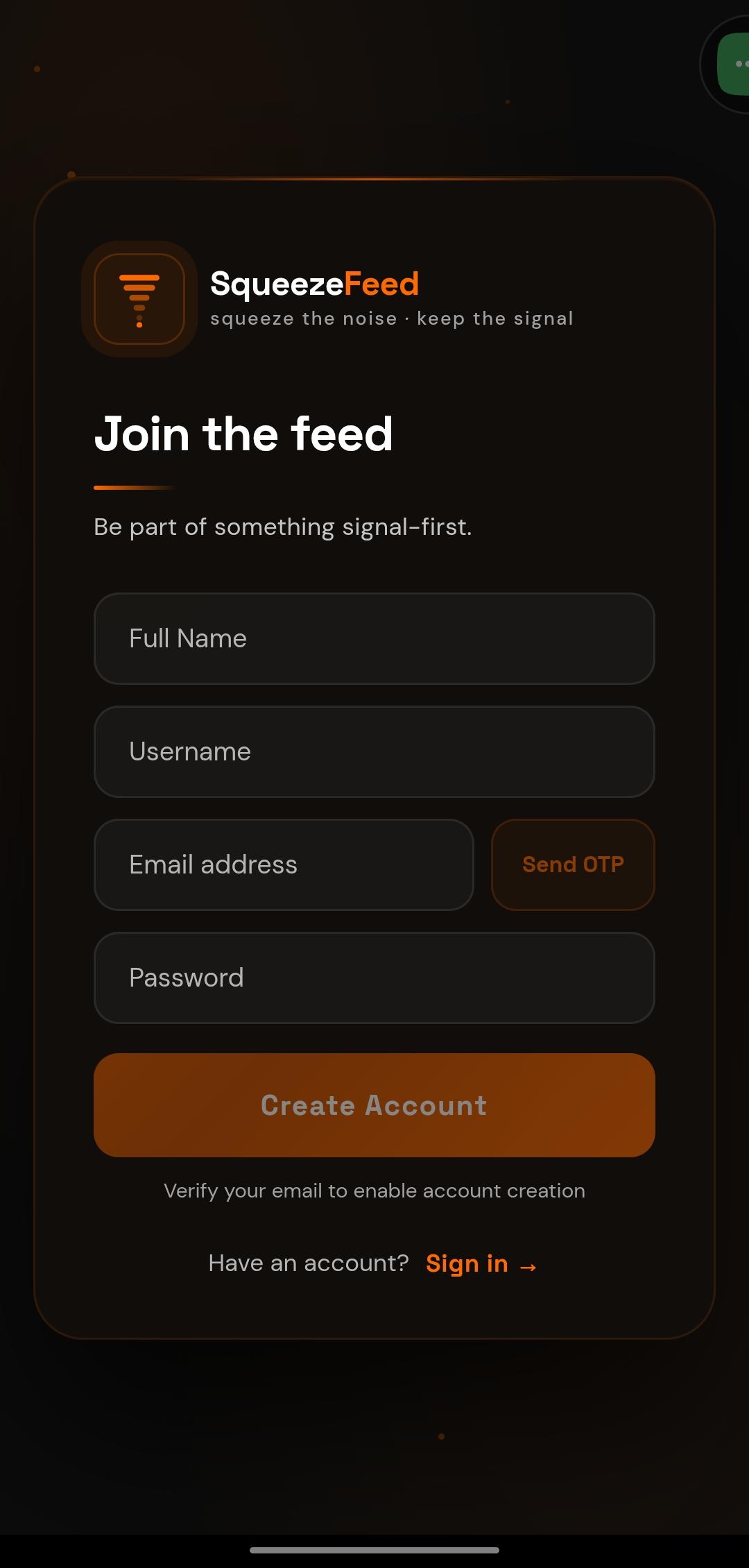Select the Email address field
Screen dimensions: 749x1568
tap(284, 864)
